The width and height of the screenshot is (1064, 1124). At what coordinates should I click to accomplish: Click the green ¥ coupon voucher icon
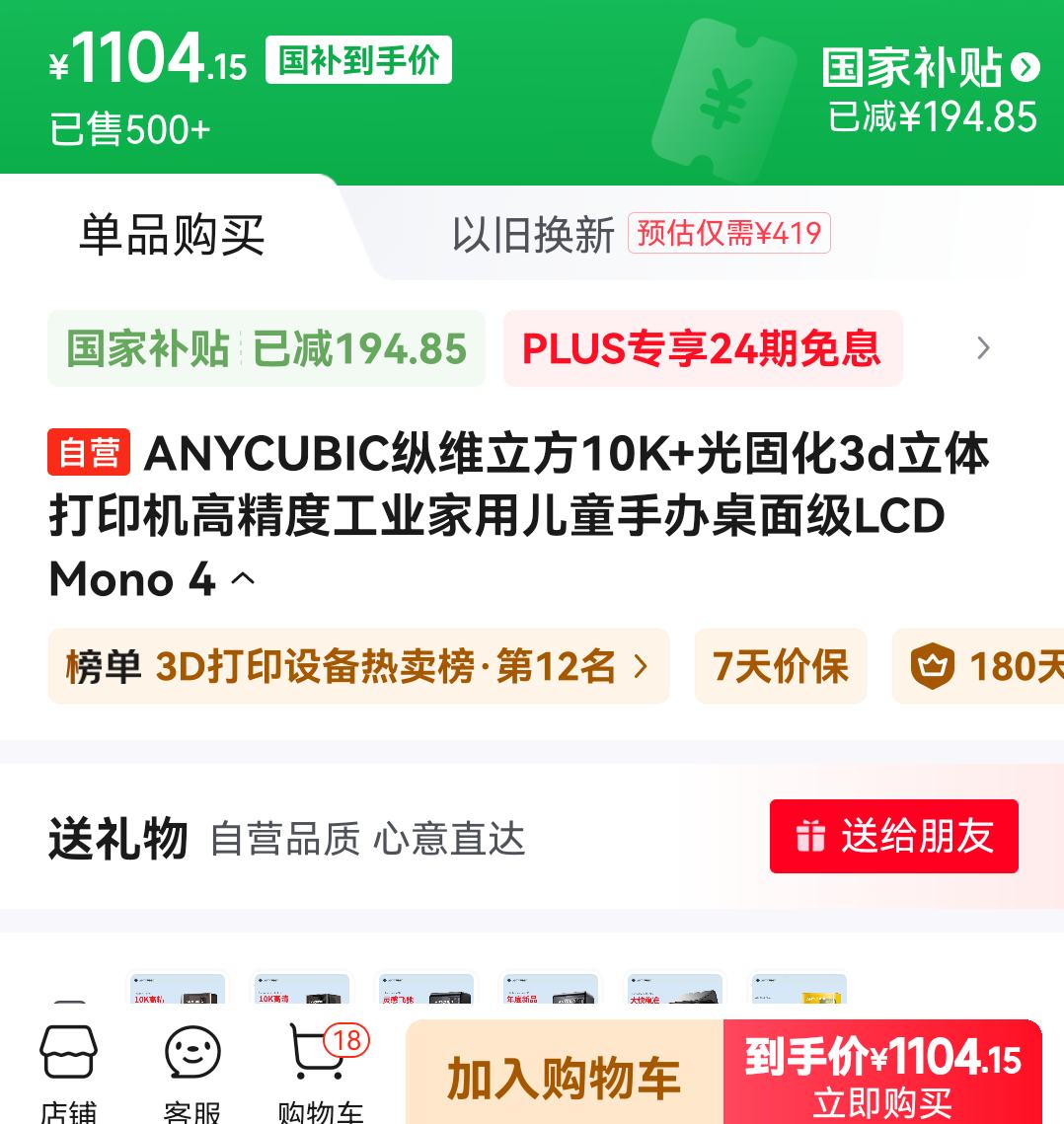click(723, 94)
